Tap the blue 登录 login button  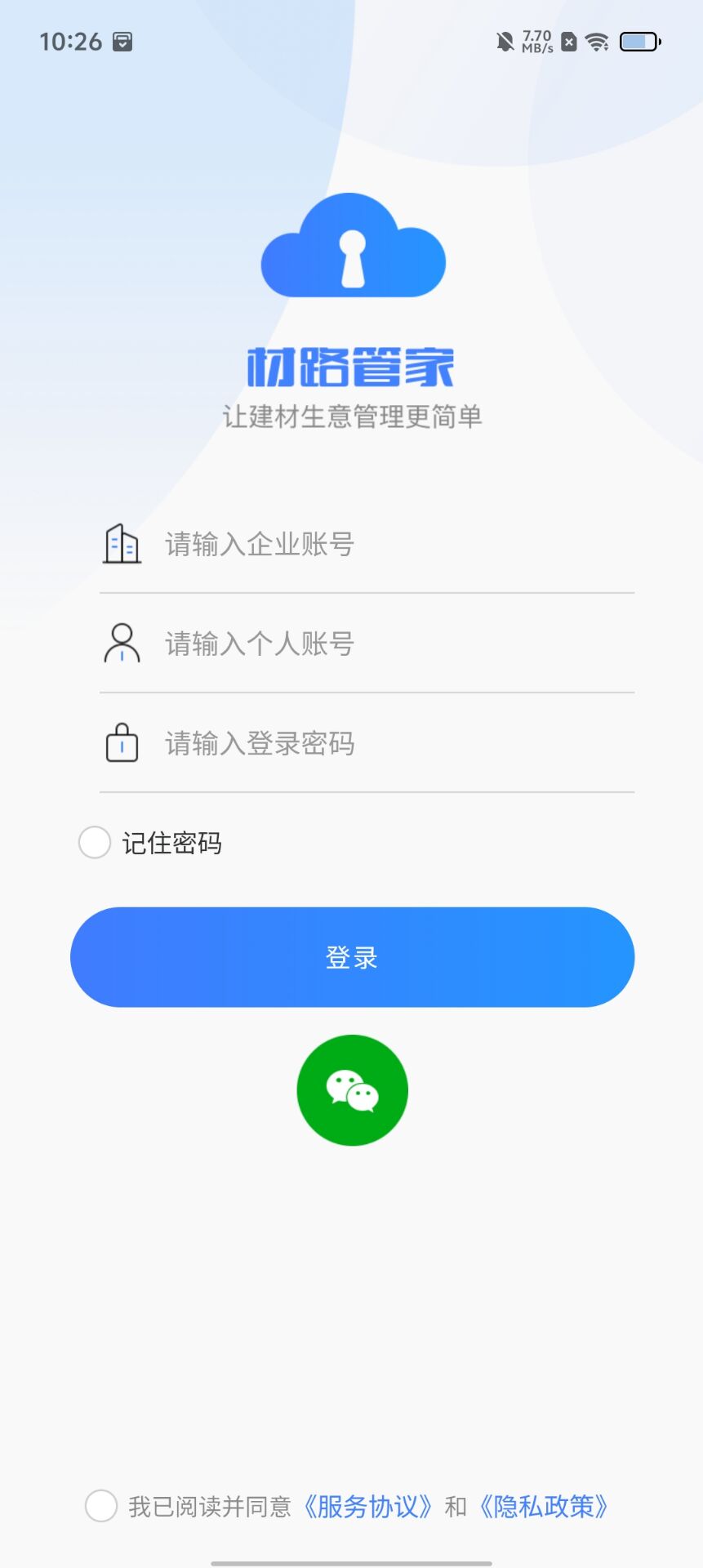352,957
